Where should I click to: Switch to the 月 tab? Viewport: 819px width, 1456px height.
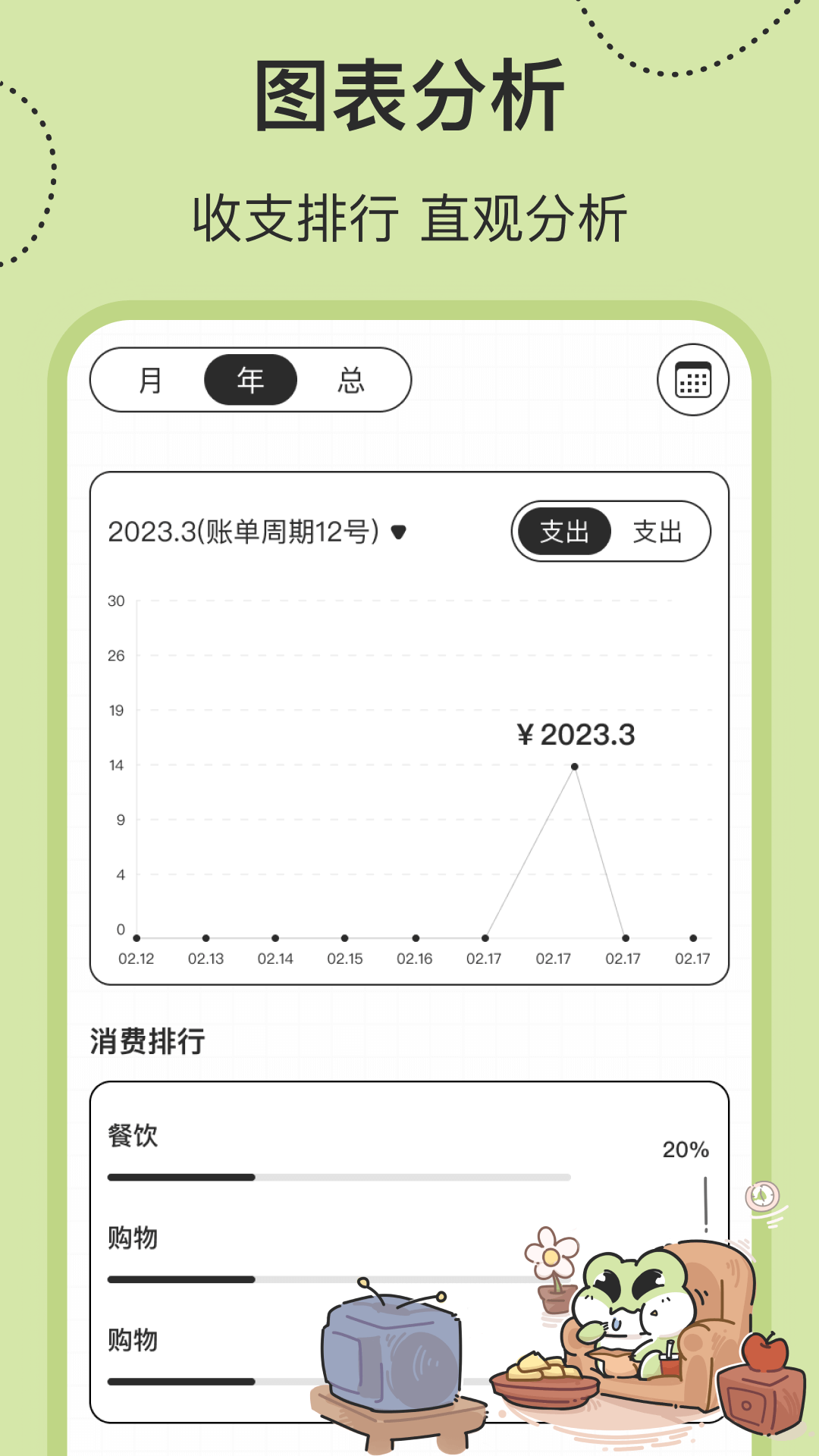[x=150, y=379]
